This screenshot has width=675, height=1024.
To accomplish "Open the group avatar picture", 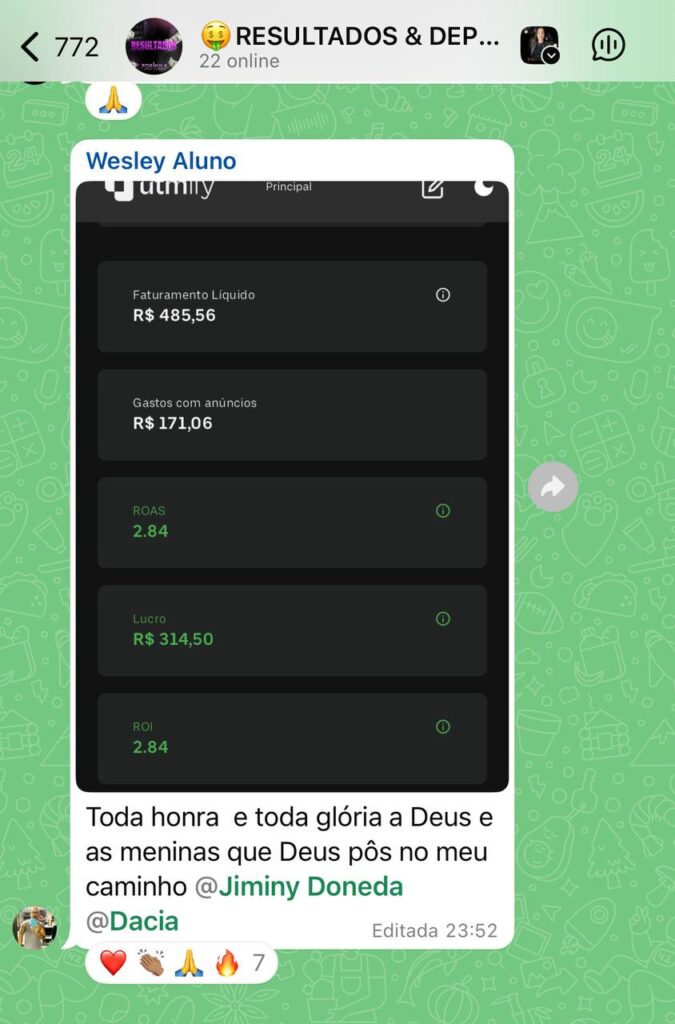I will coord(154,46).
